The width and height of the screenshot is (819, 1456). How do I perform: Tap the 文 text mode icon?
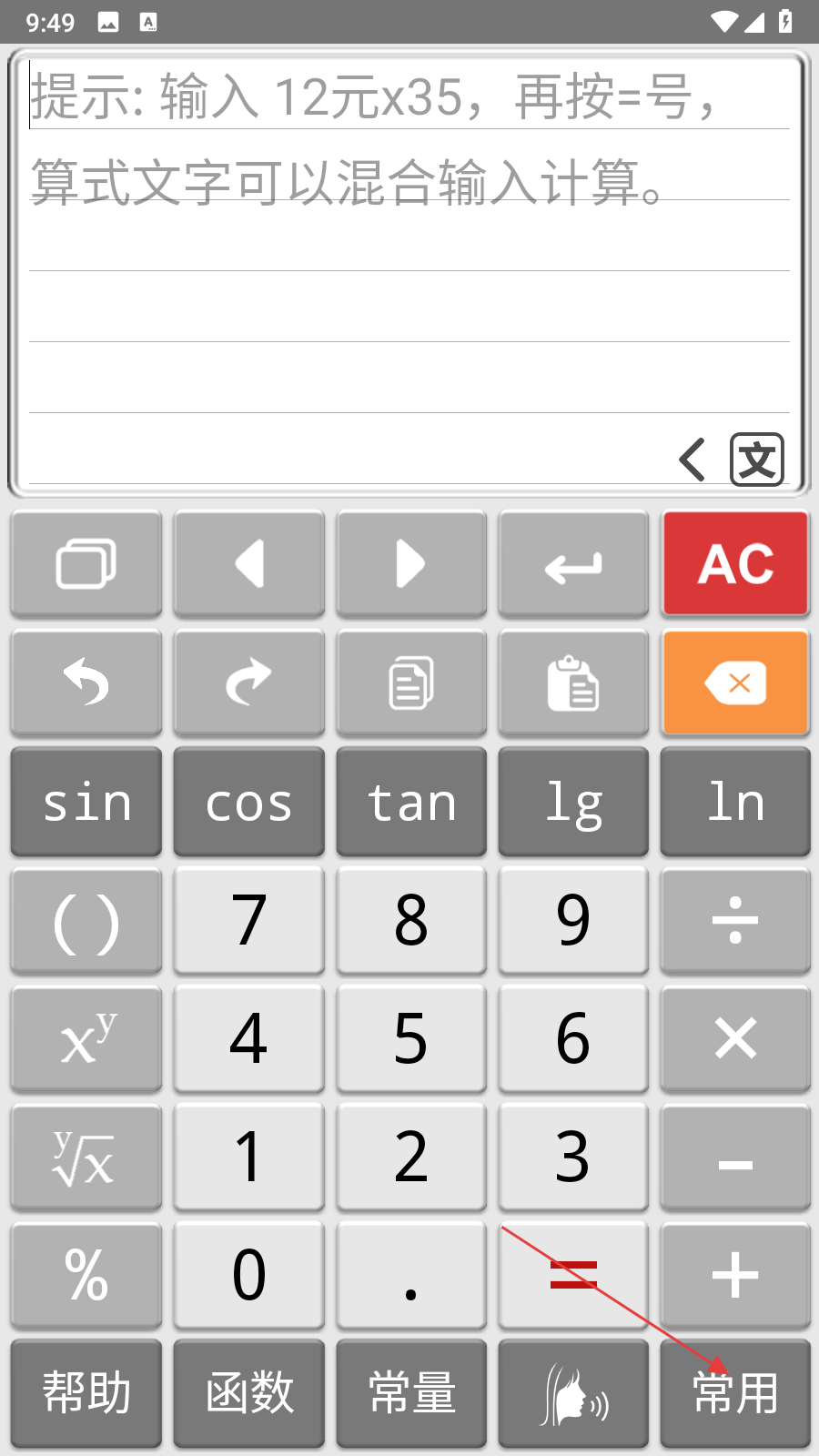pos(757,460)
